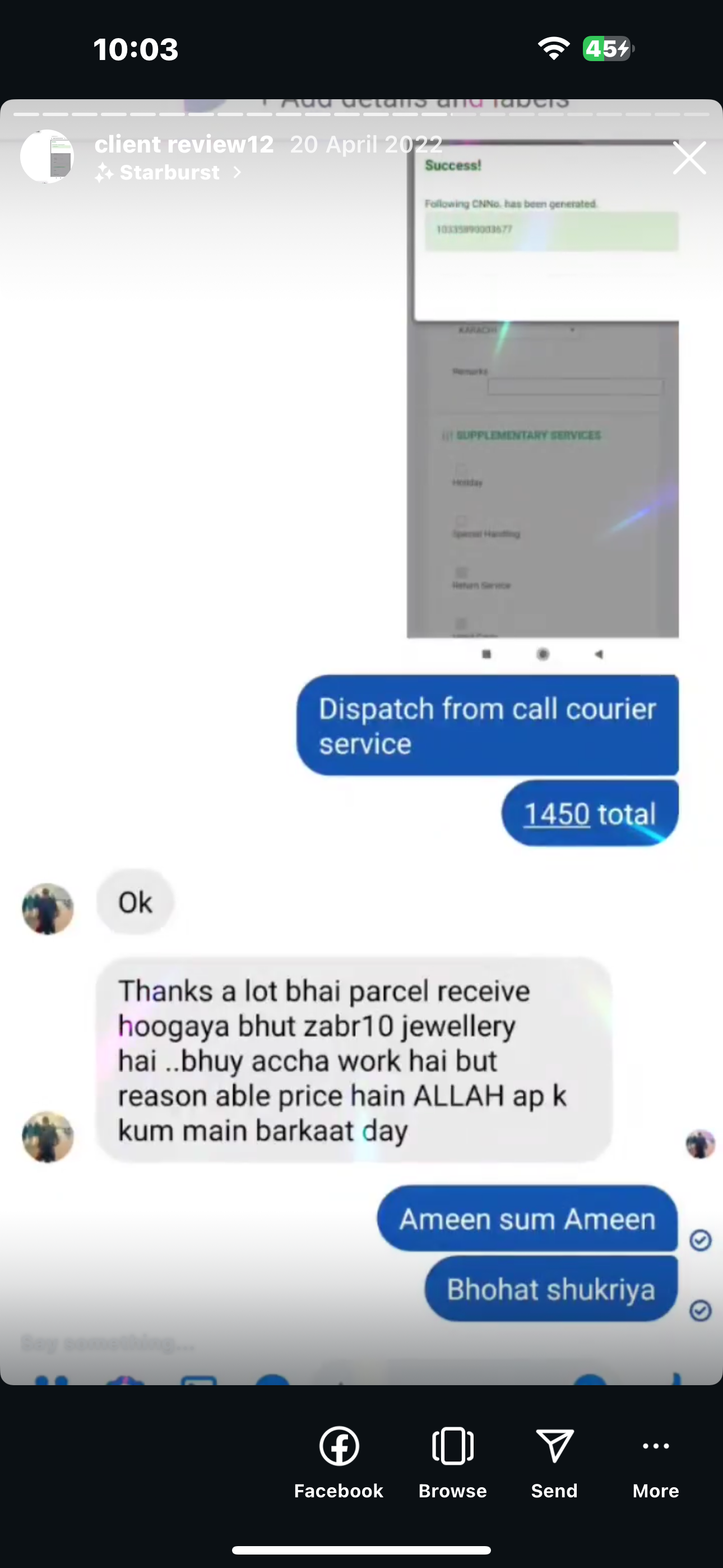723x1568 pixels.
Task: Open client review12 highlight cover
Action: tap(48, 157)
